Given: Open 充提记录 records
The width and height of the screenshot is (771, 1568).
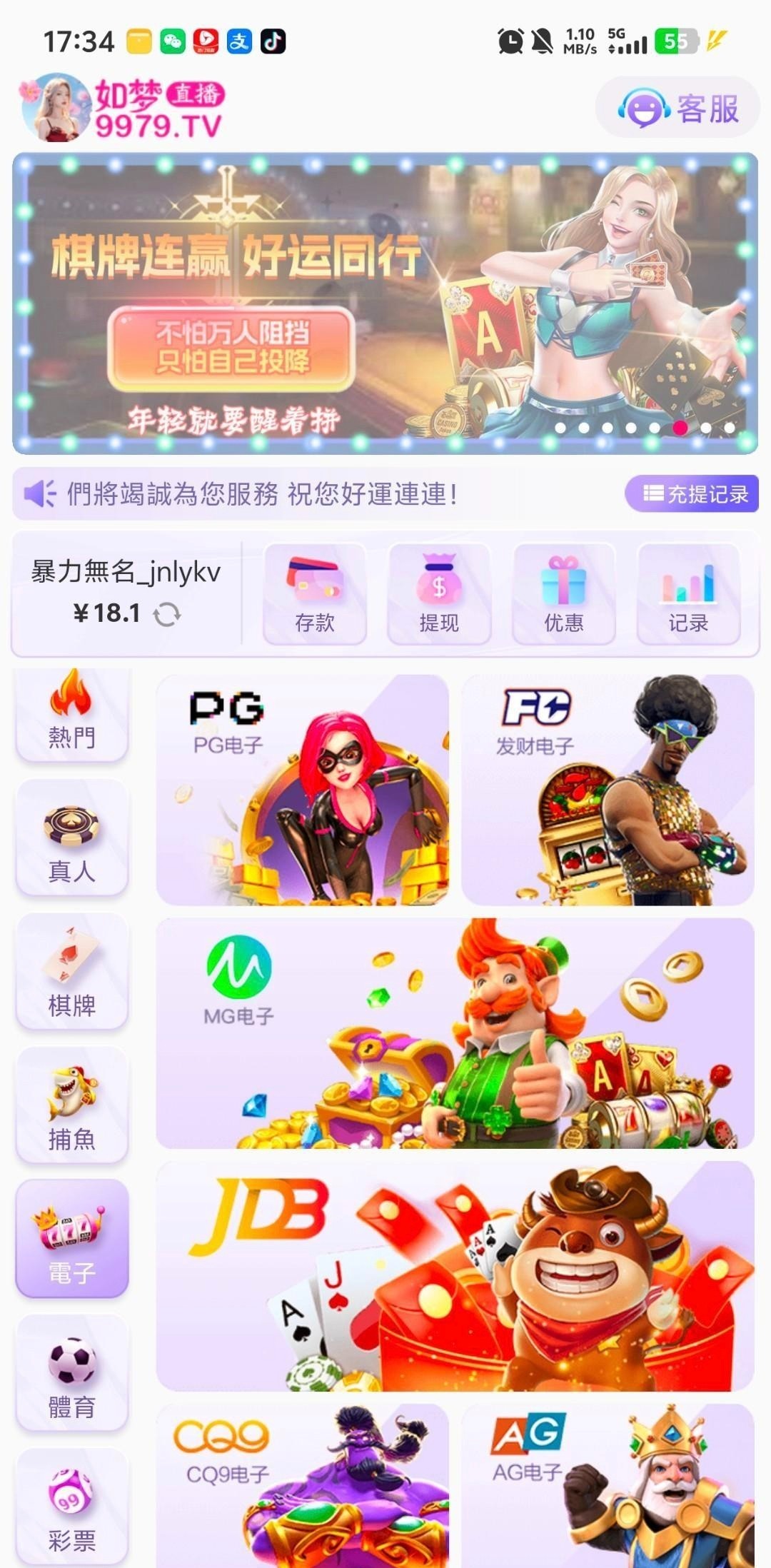Looking at the screenshot, I should [691, 494].
